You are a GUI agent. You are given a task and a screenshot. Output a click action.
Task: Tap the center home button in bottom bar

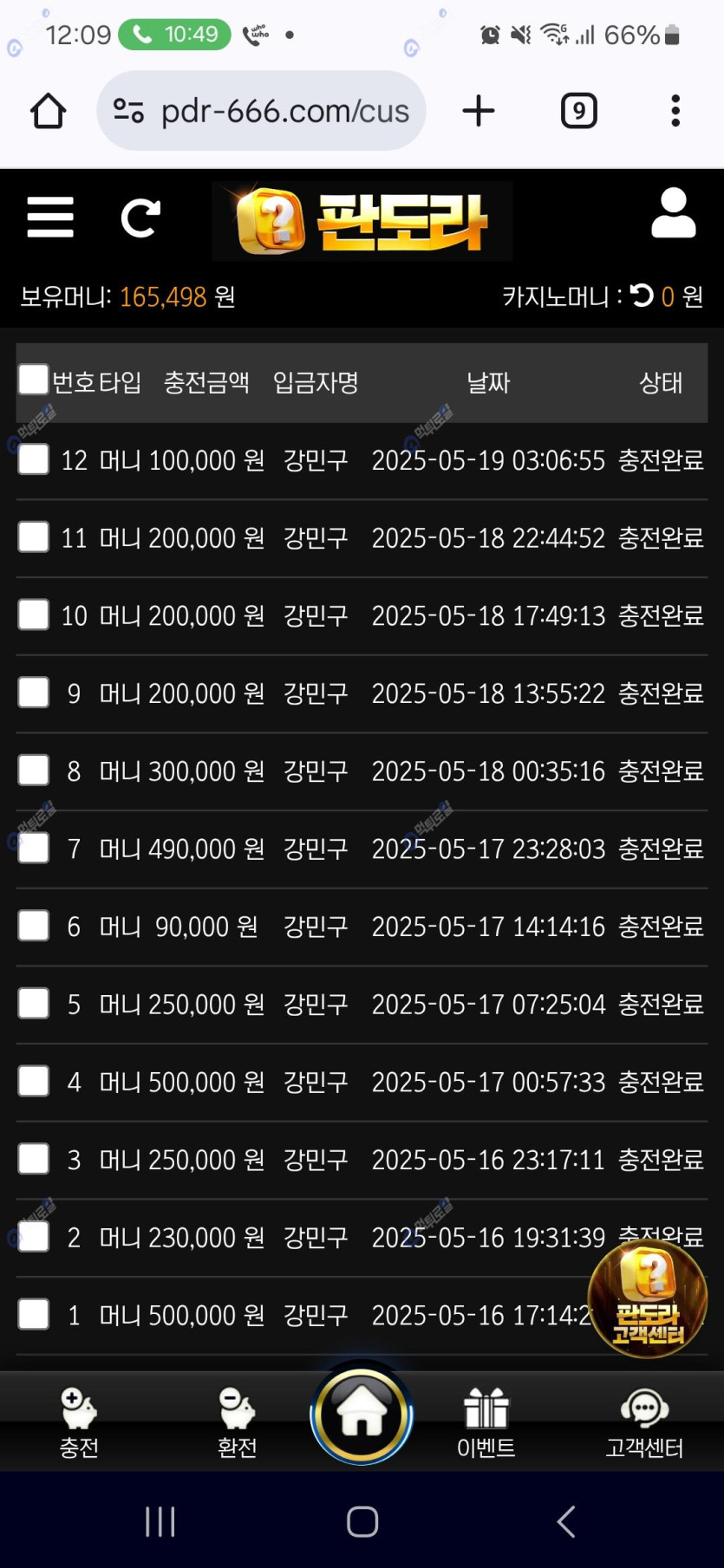[362, 1413]
